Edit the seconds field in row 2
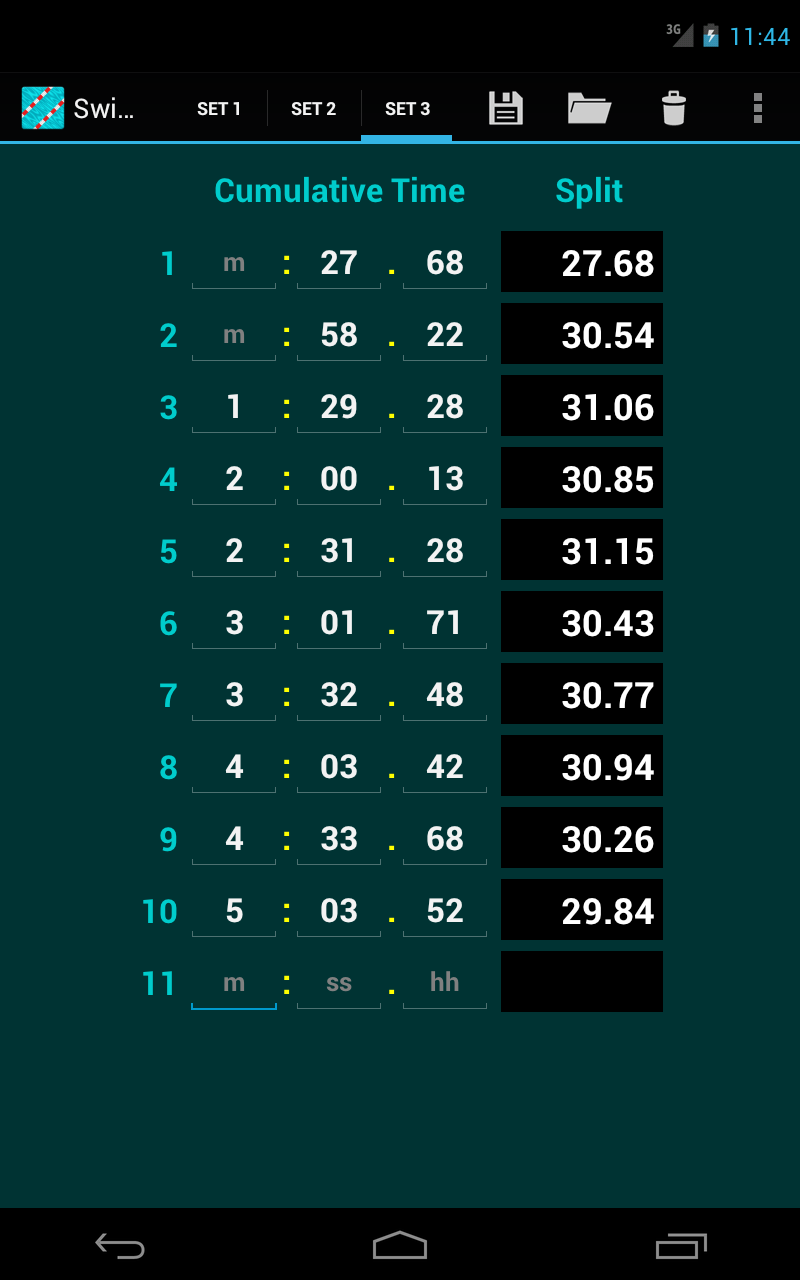 (x=339, y=335)
